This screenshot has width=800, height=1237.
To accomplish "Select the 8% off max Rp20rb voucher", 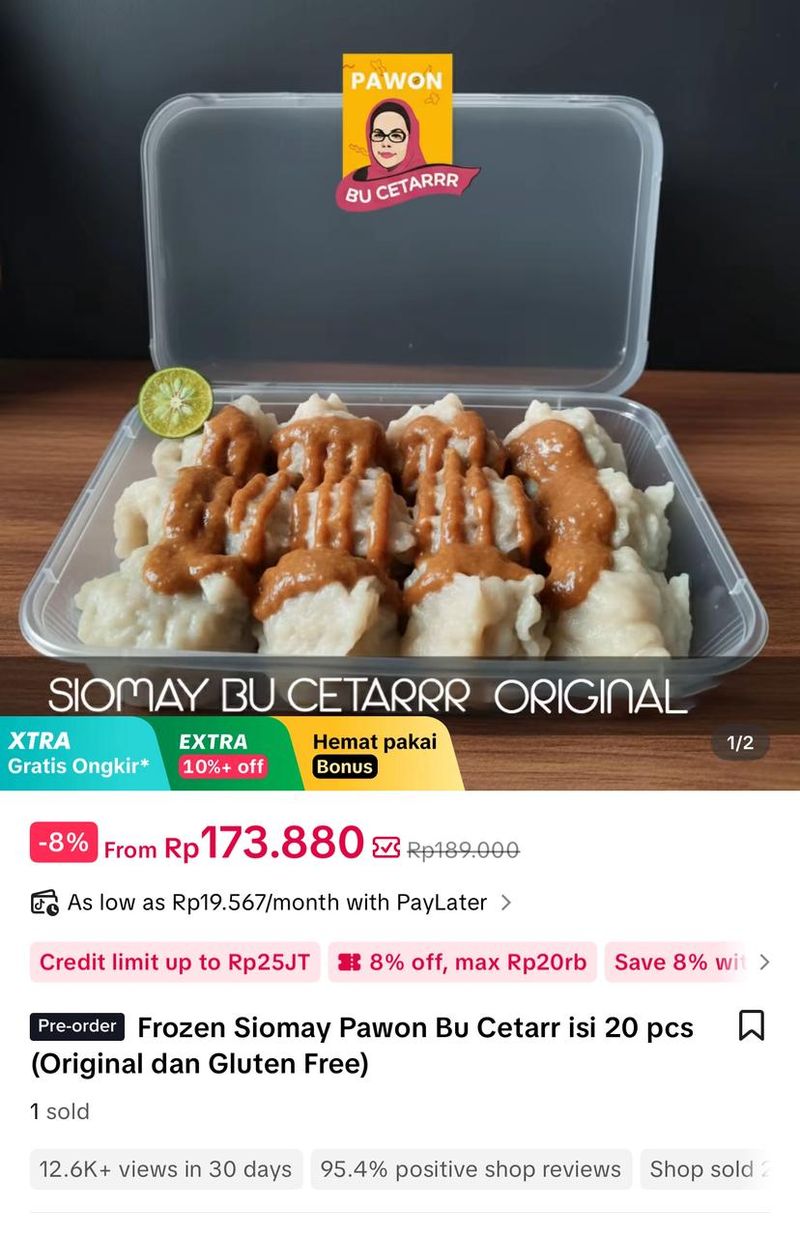I will tap(462, 962).
